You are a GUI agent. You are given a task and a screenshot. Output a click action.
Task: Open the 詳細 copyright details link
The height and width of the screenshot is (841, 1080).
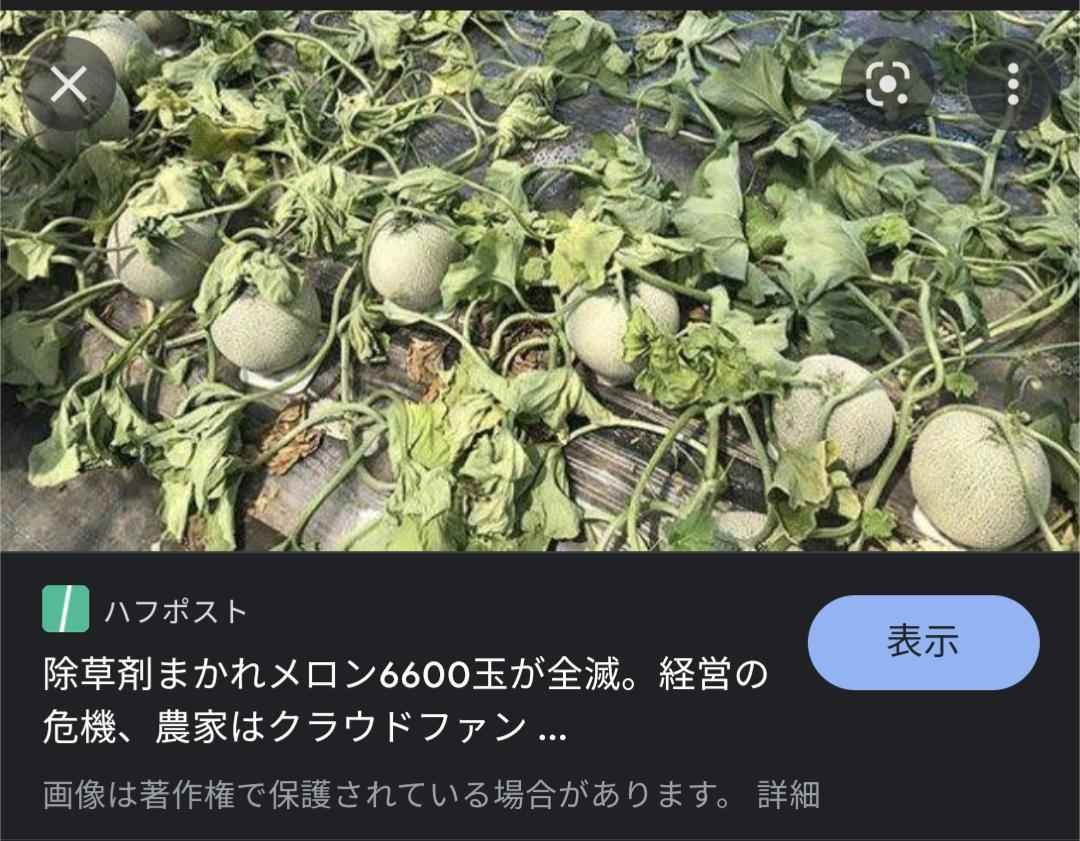coord(789,795)
